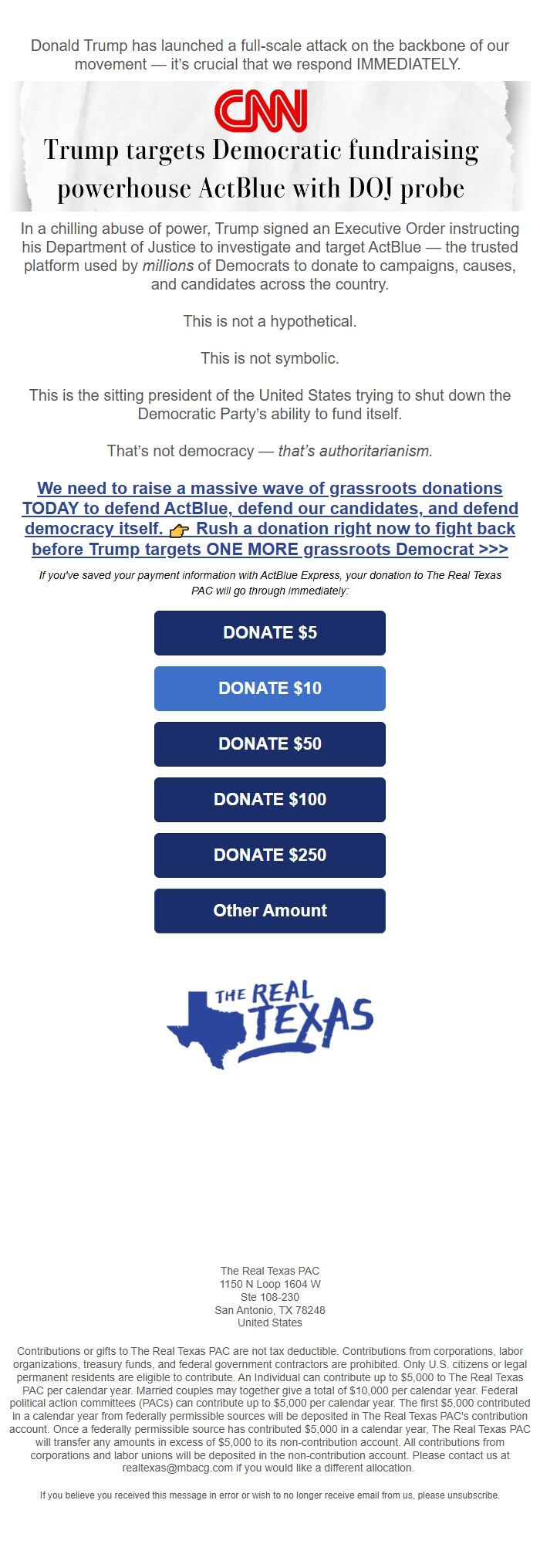Viewport: 540px width, 1568px height.
Task: Pick the DONATE $250 button
Action: tap(269, 855)
